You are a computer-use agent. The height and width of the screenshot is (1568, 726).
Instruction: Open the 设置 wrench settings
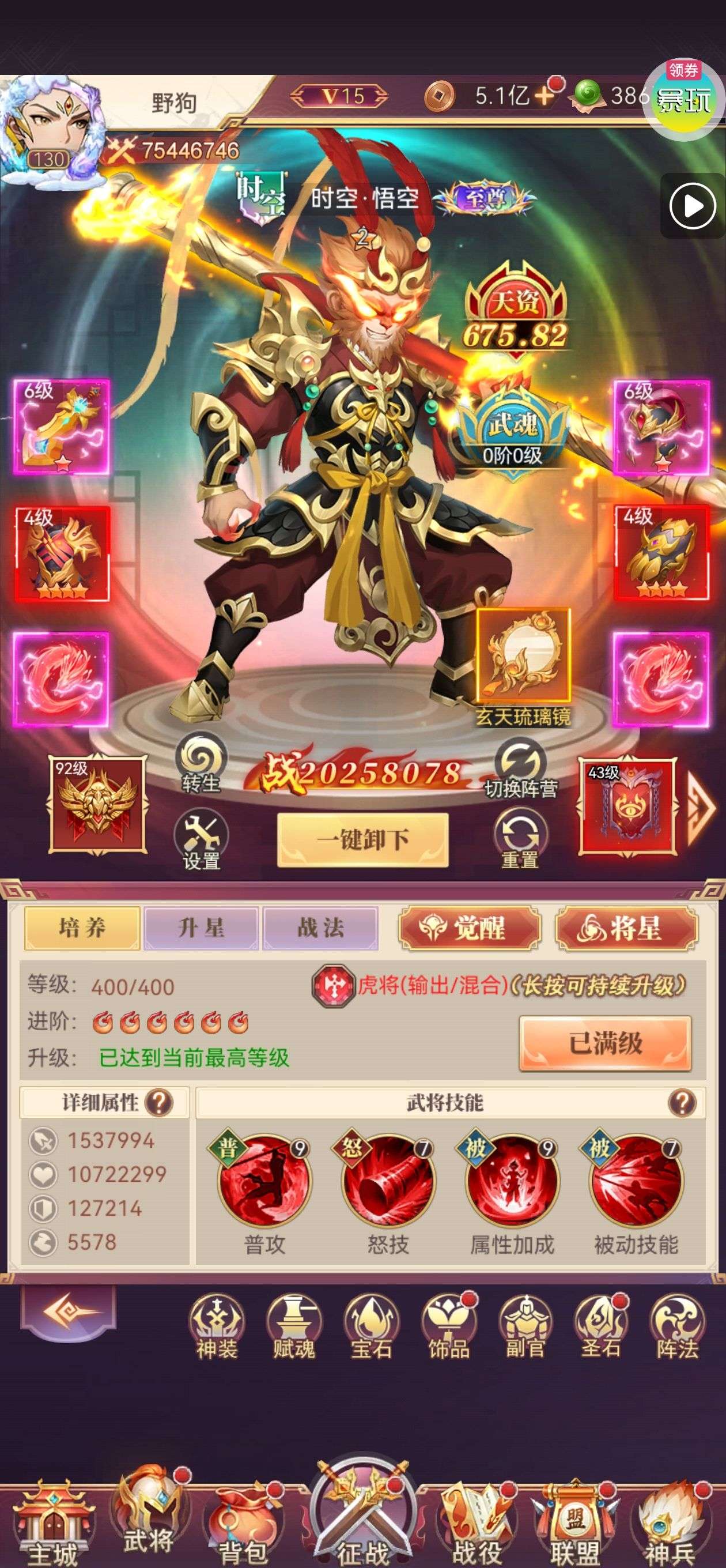tap(201, 839)
